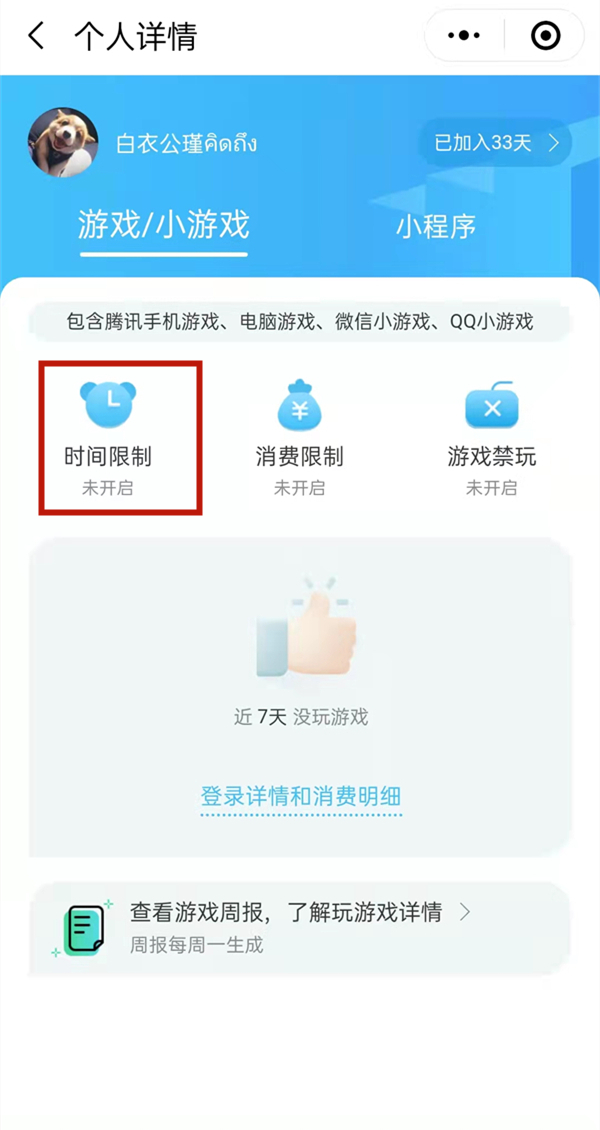Open 时间限制 settings
This screenshot has height=1130, width=600.
tap(108, 438)
